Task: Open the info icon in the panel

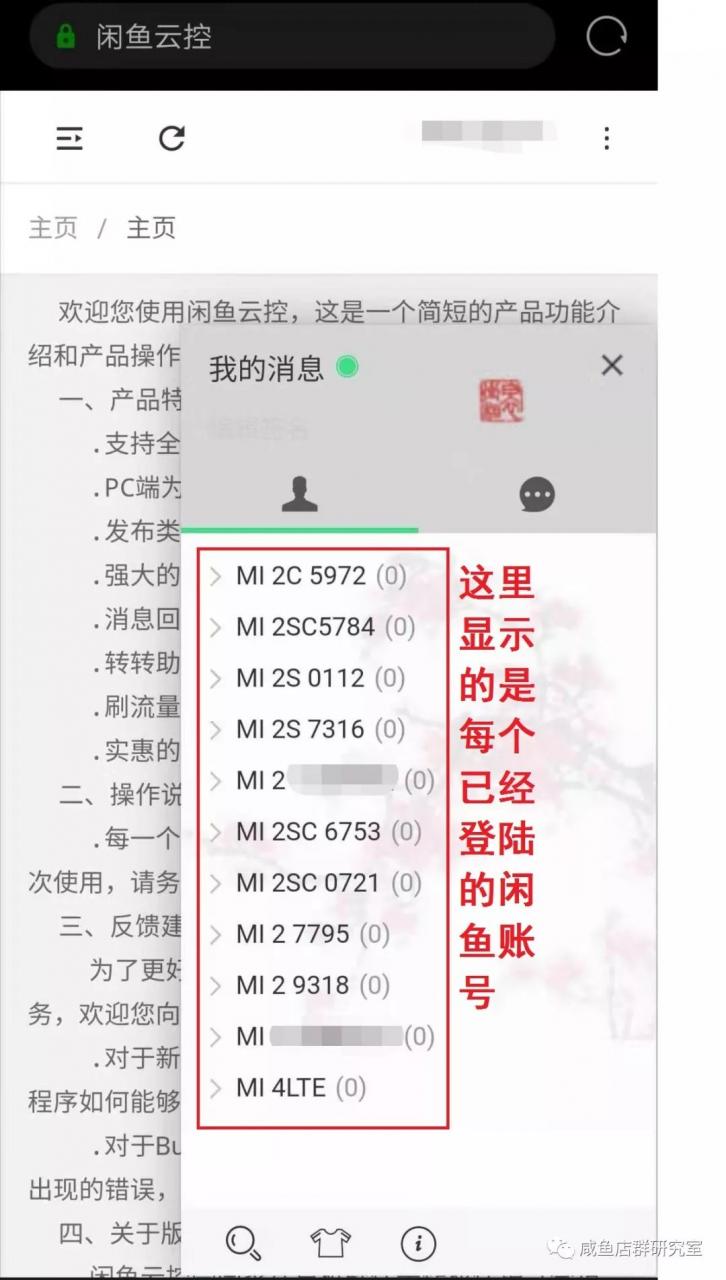Action: point(418,1243)
